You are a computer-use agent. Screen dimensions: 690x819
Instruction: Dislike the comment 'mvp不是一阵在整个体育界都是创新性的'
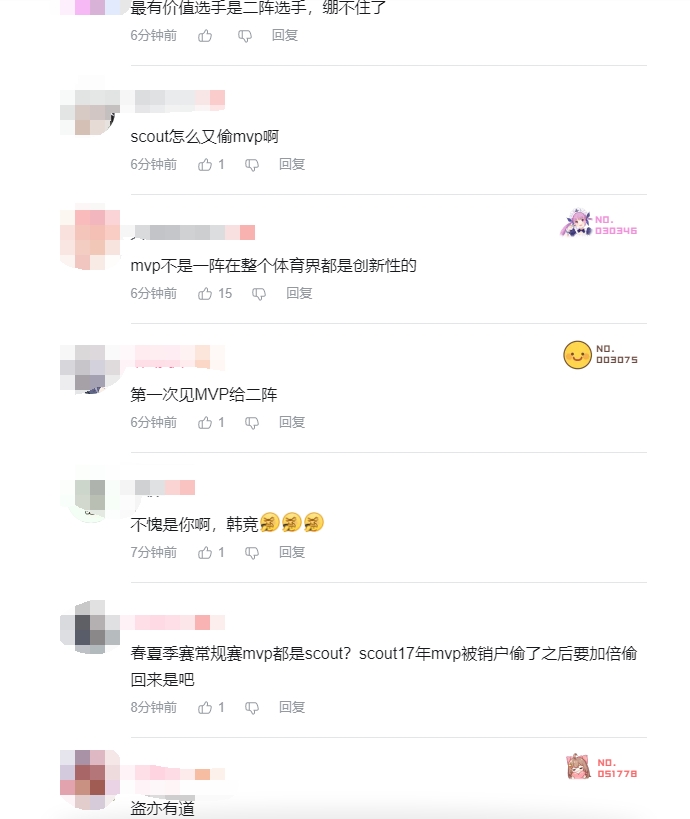tap(258, 293)
